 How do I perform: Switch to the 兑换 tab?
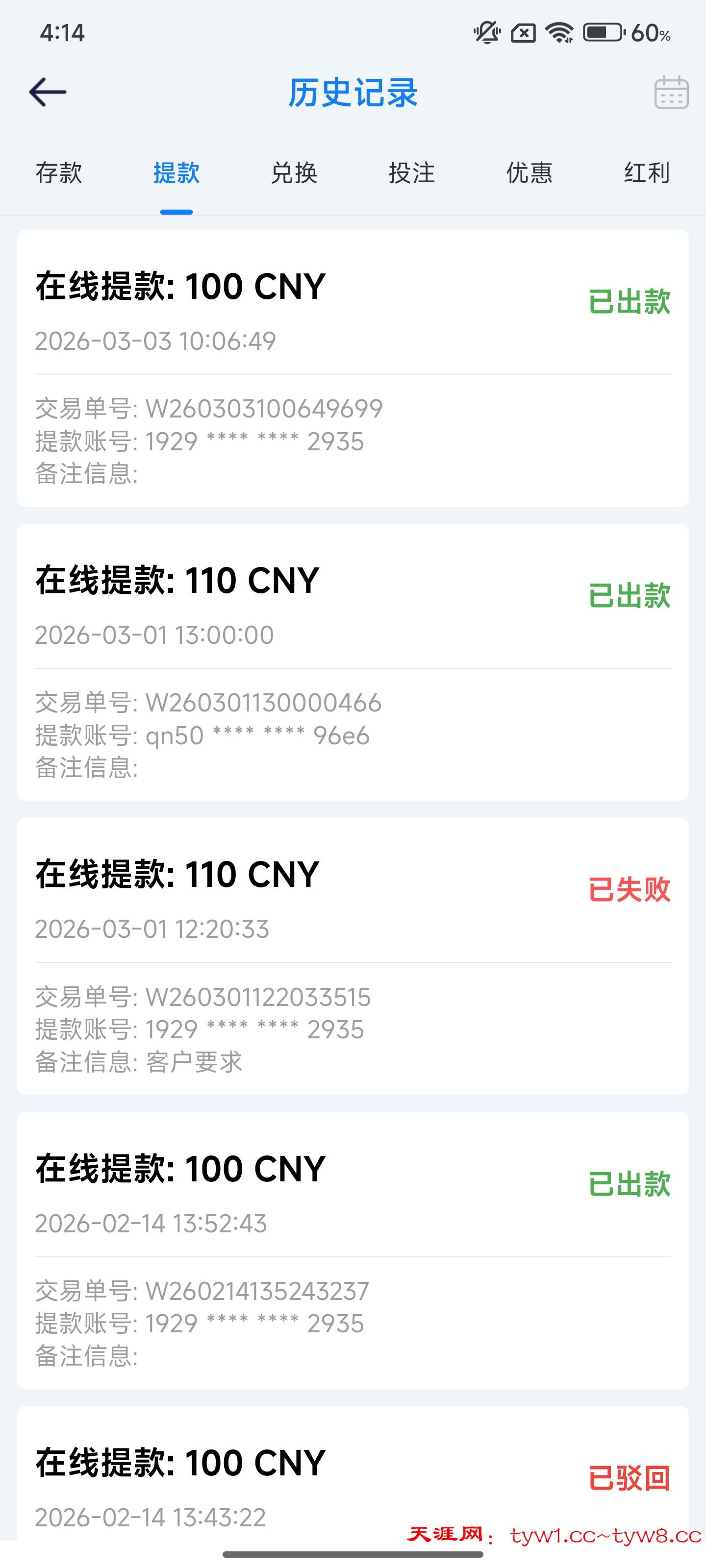coord(294,173)
